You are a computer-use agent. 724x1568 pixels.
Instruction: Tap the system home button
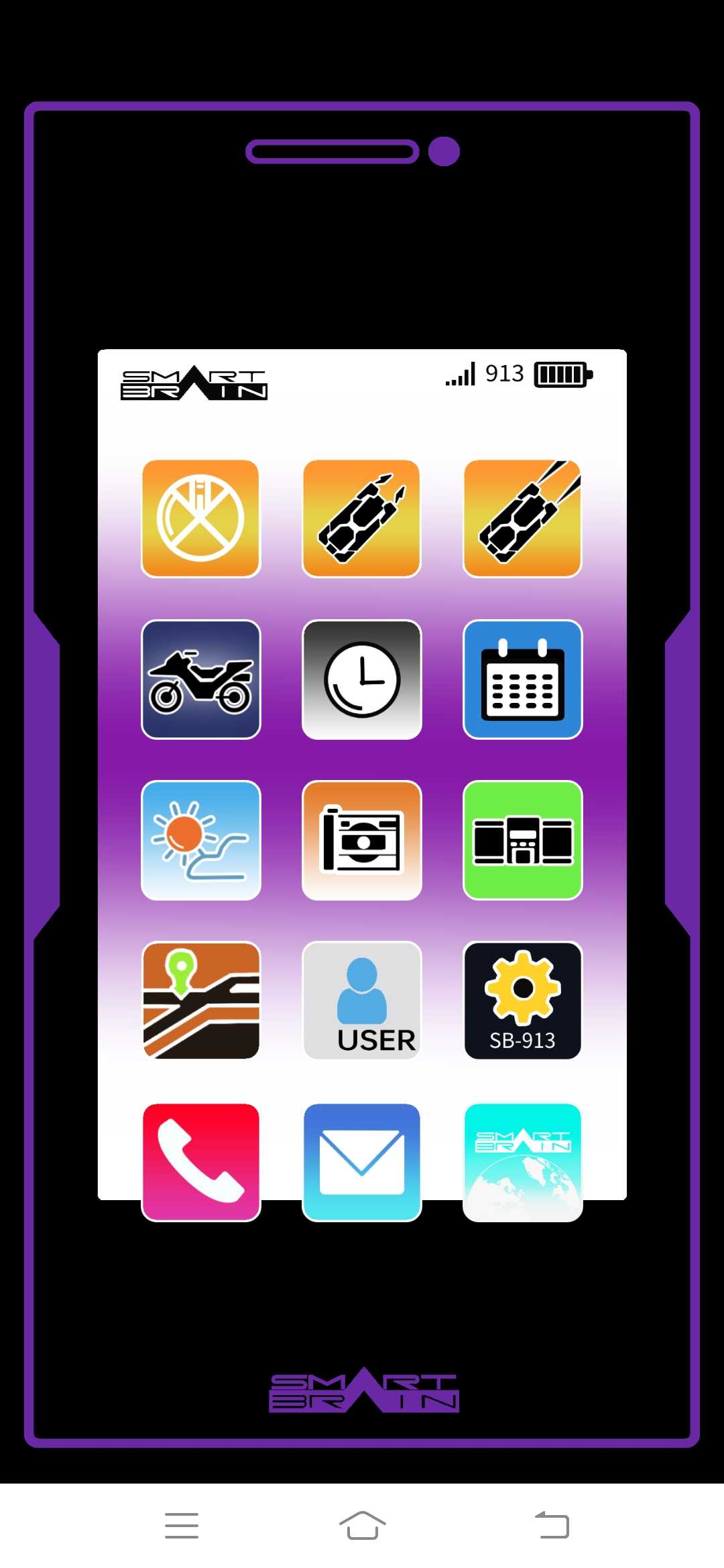point(362,1525)
